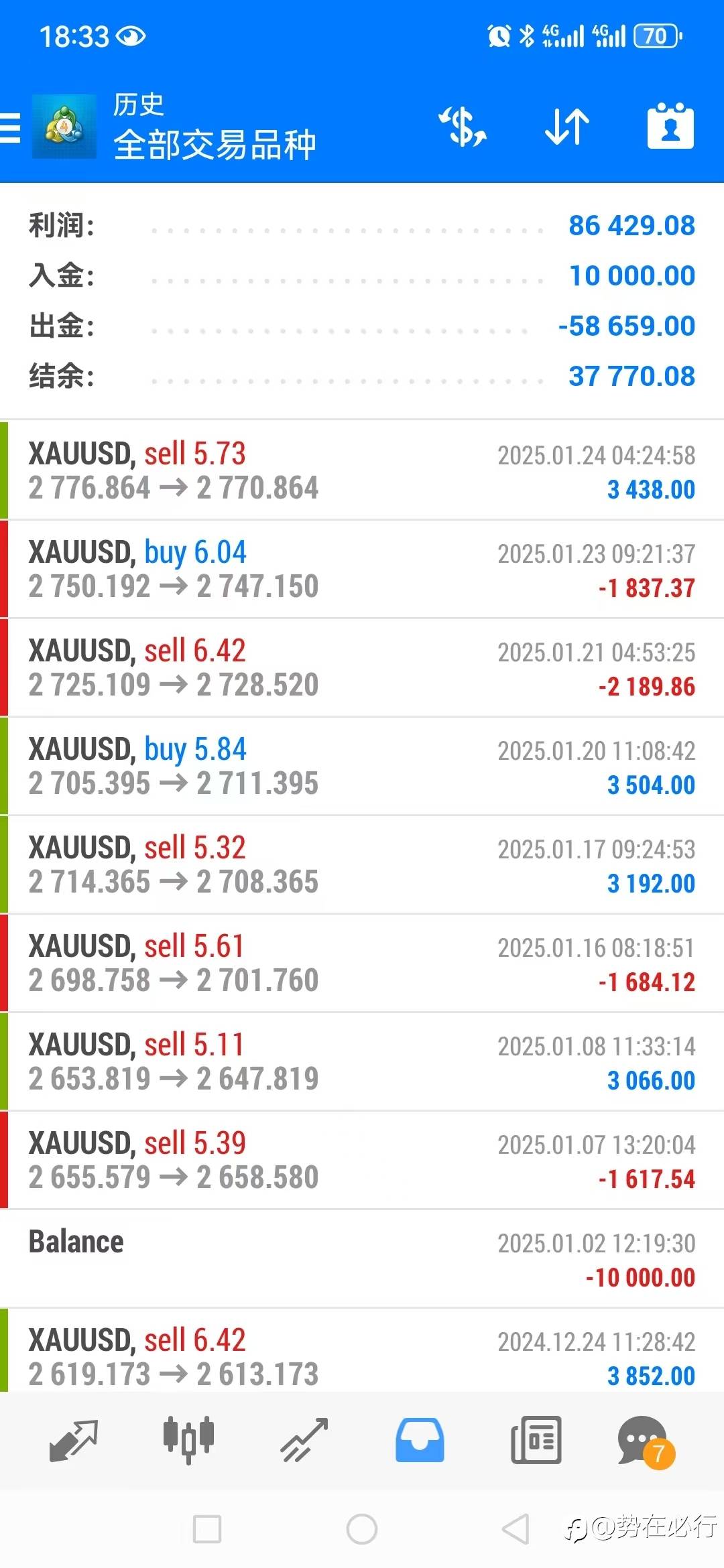View the sell 5.11 trade from 2025.01.08
Screen dimensions: 724x1568
tap(362, 1061)
